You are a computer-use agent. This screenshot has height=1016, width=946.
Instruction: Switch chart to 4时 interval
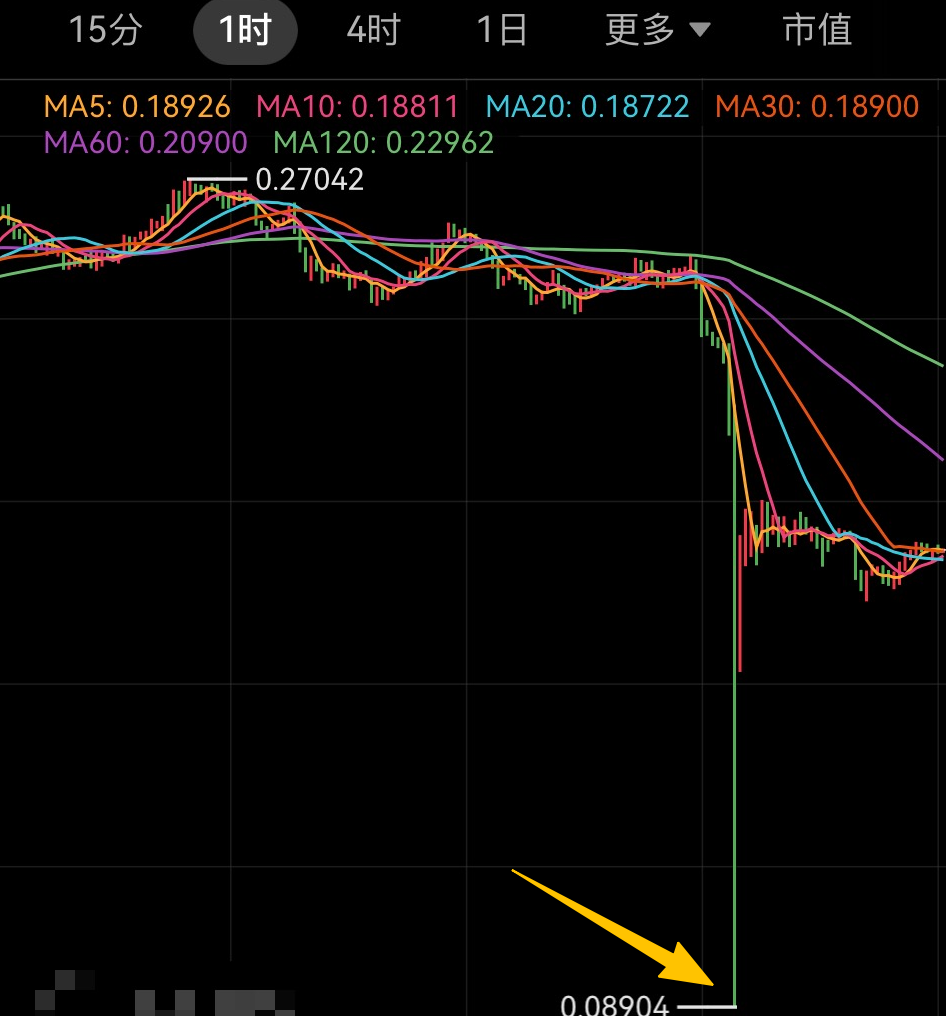(x=373, y=30)
